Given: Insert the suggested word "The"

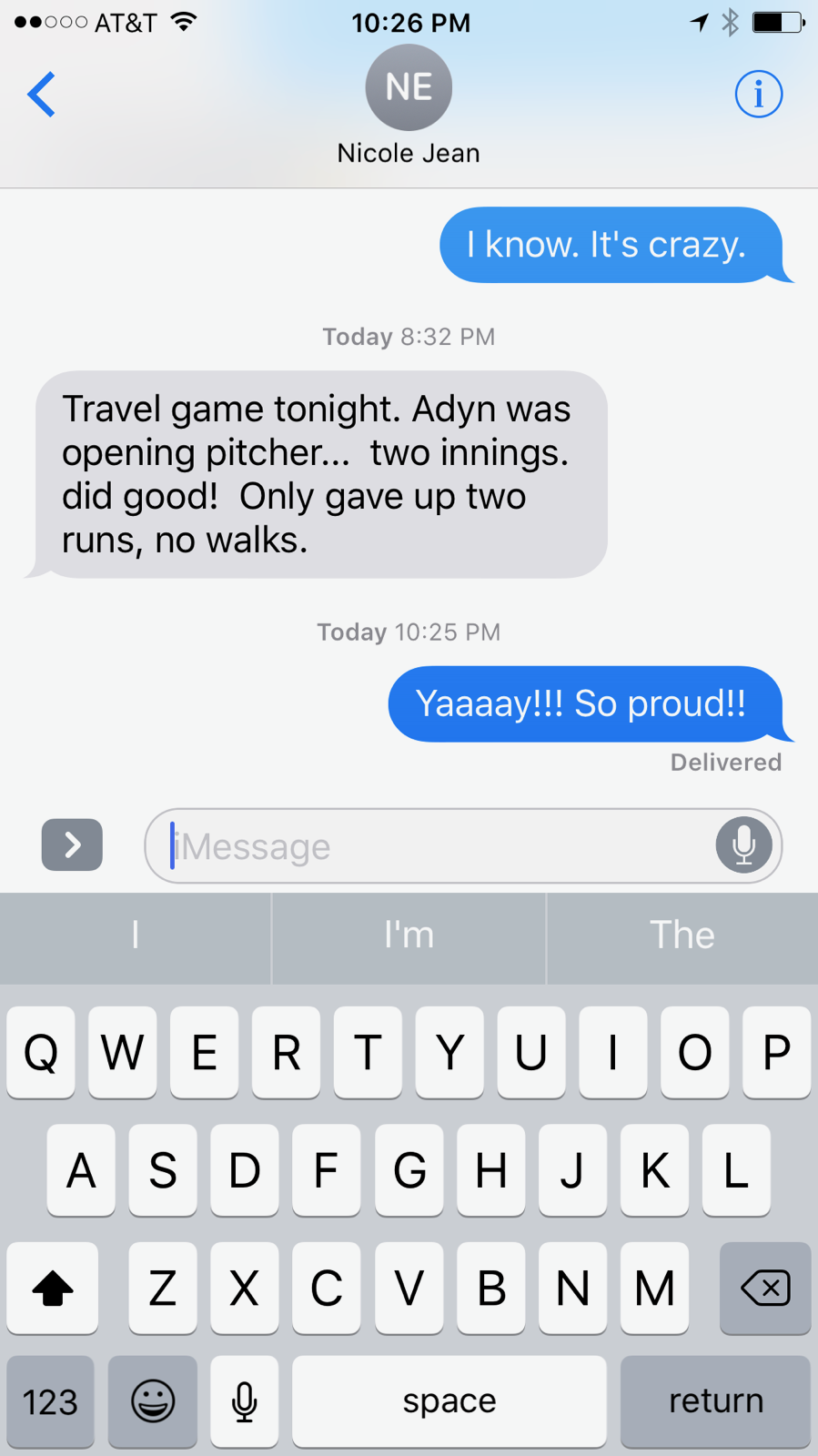Looking at the screenshot, I should pos(682,935).
